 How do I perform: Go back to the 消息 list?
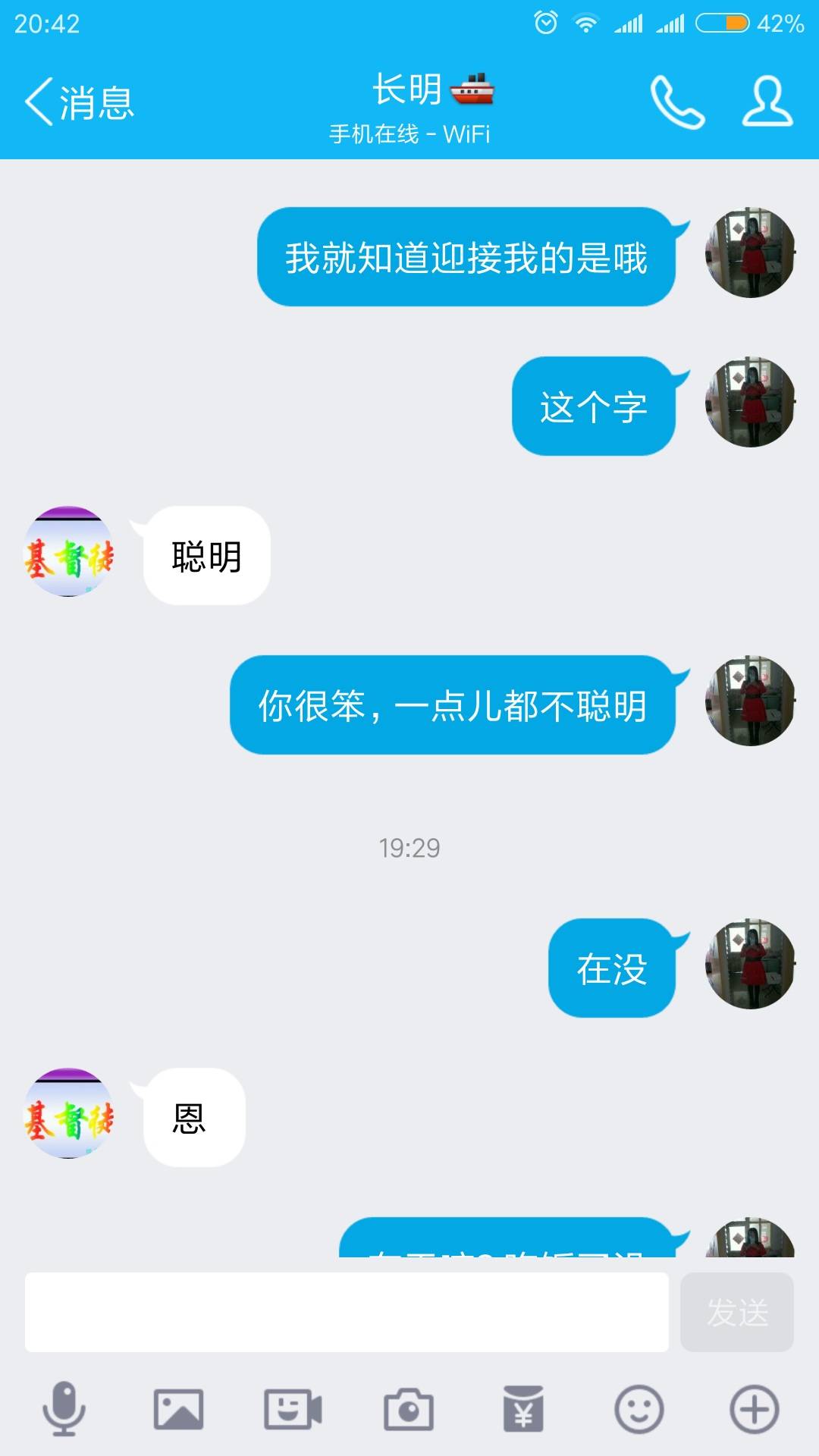coord(80,102)
